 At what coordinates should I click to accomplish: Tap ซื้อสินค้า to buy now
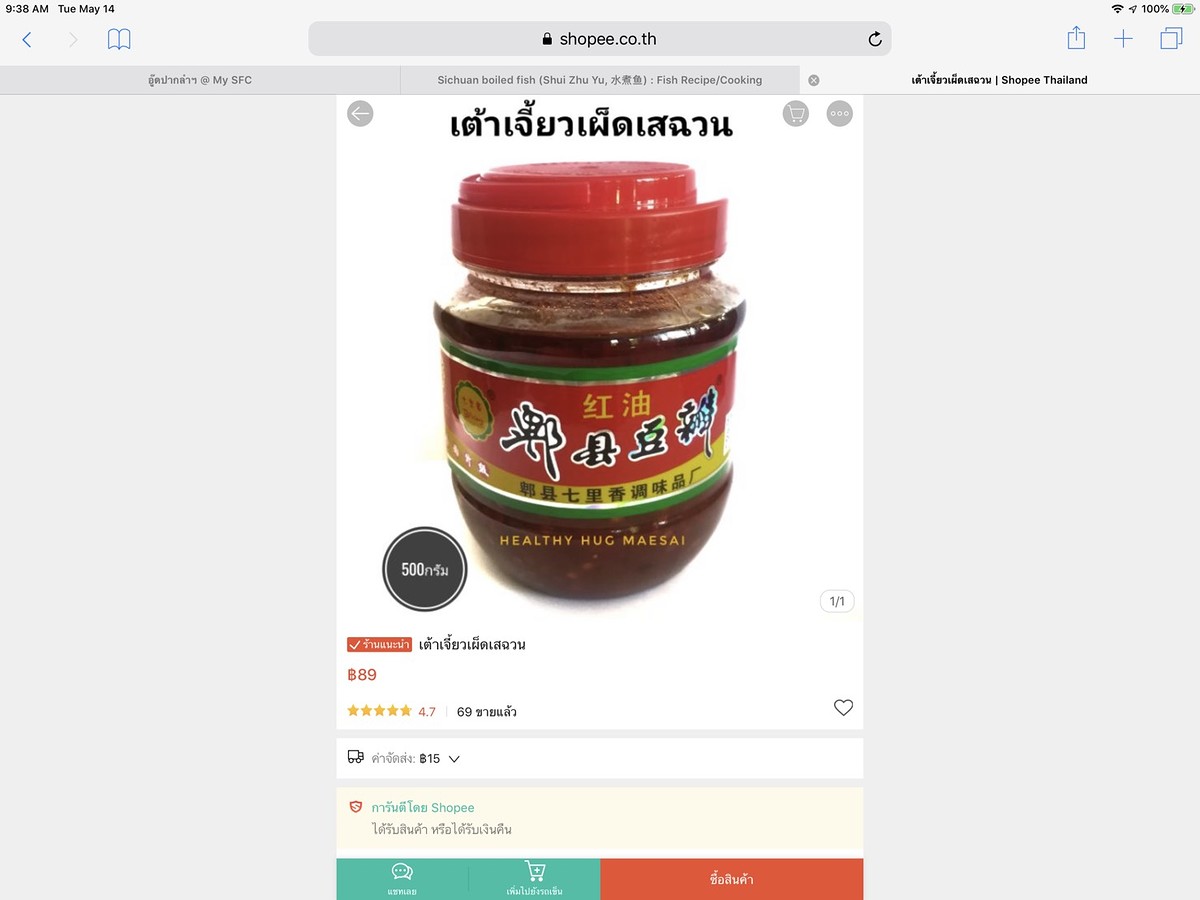pyautogui.click(x=731, y=879)
